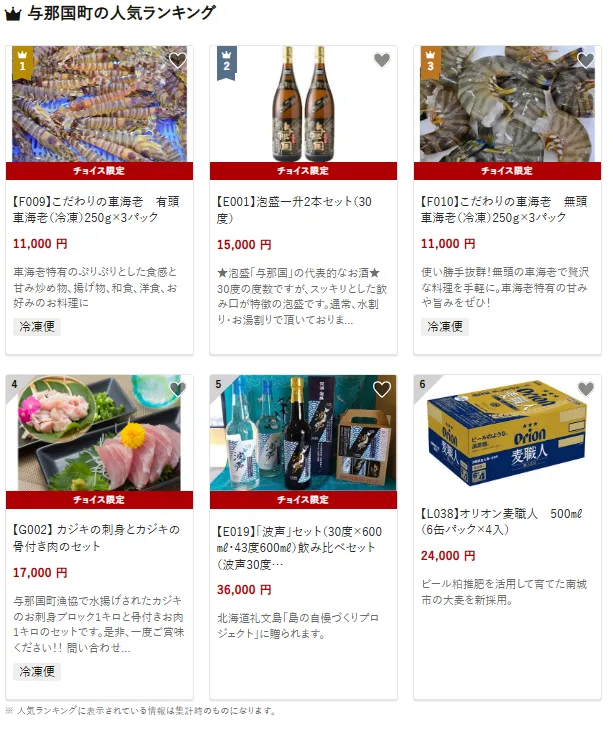Favorite the F009 prawn with heads item
Image resolution: width=613 pixels, height=729 pixels.
pyautogui.click(x=178, y=60)
